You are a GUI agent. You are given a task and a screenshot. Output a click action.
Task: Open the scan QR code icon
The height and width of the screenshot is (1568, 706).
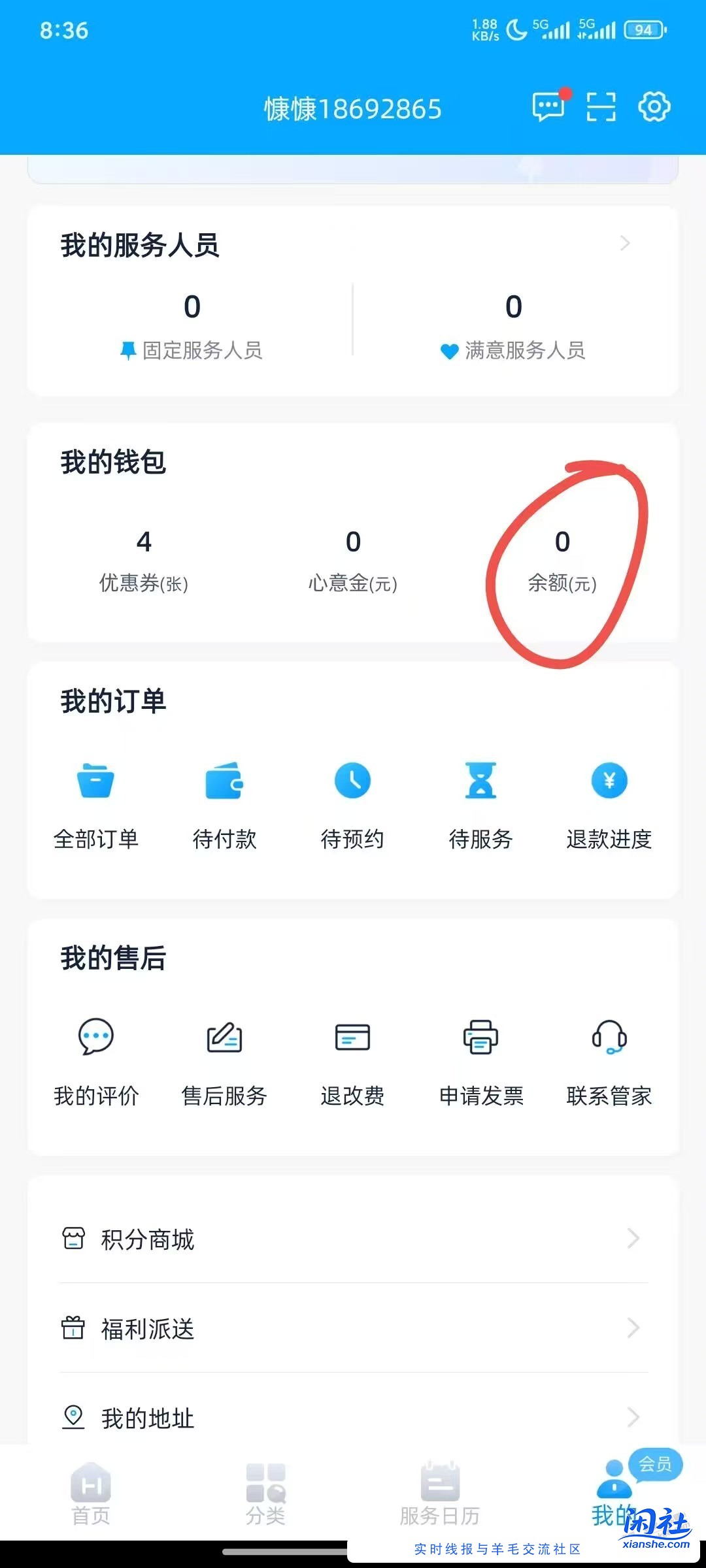click(x=601, y=108)
